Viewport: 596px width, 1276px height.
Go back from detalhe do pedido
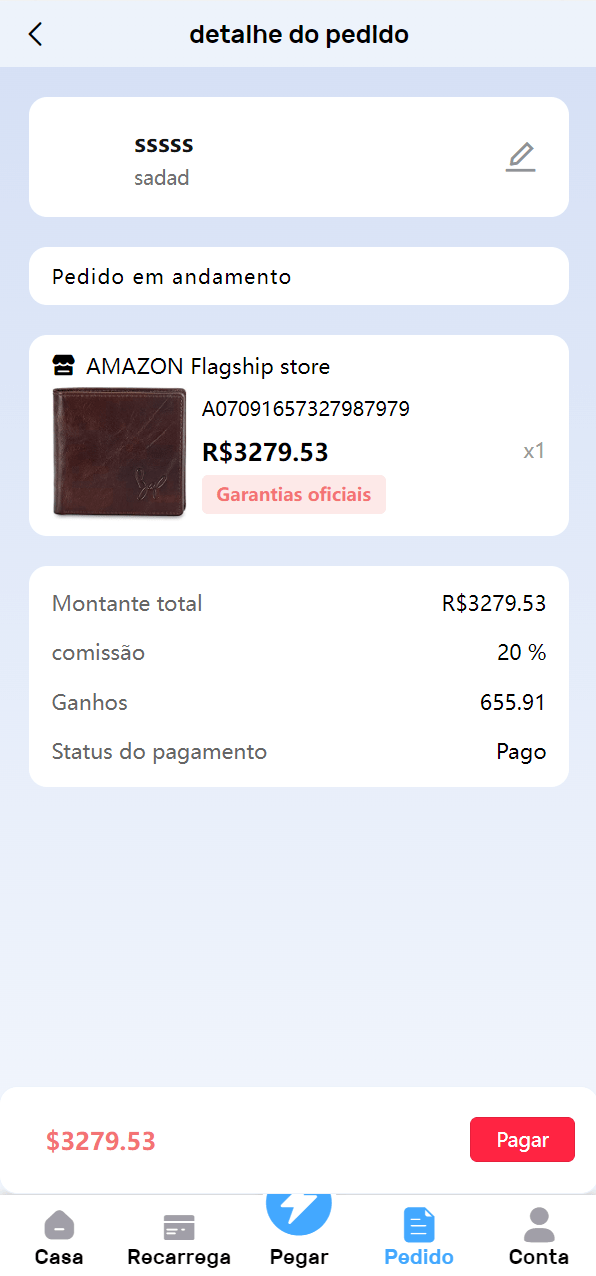click(x=36, y=34)
